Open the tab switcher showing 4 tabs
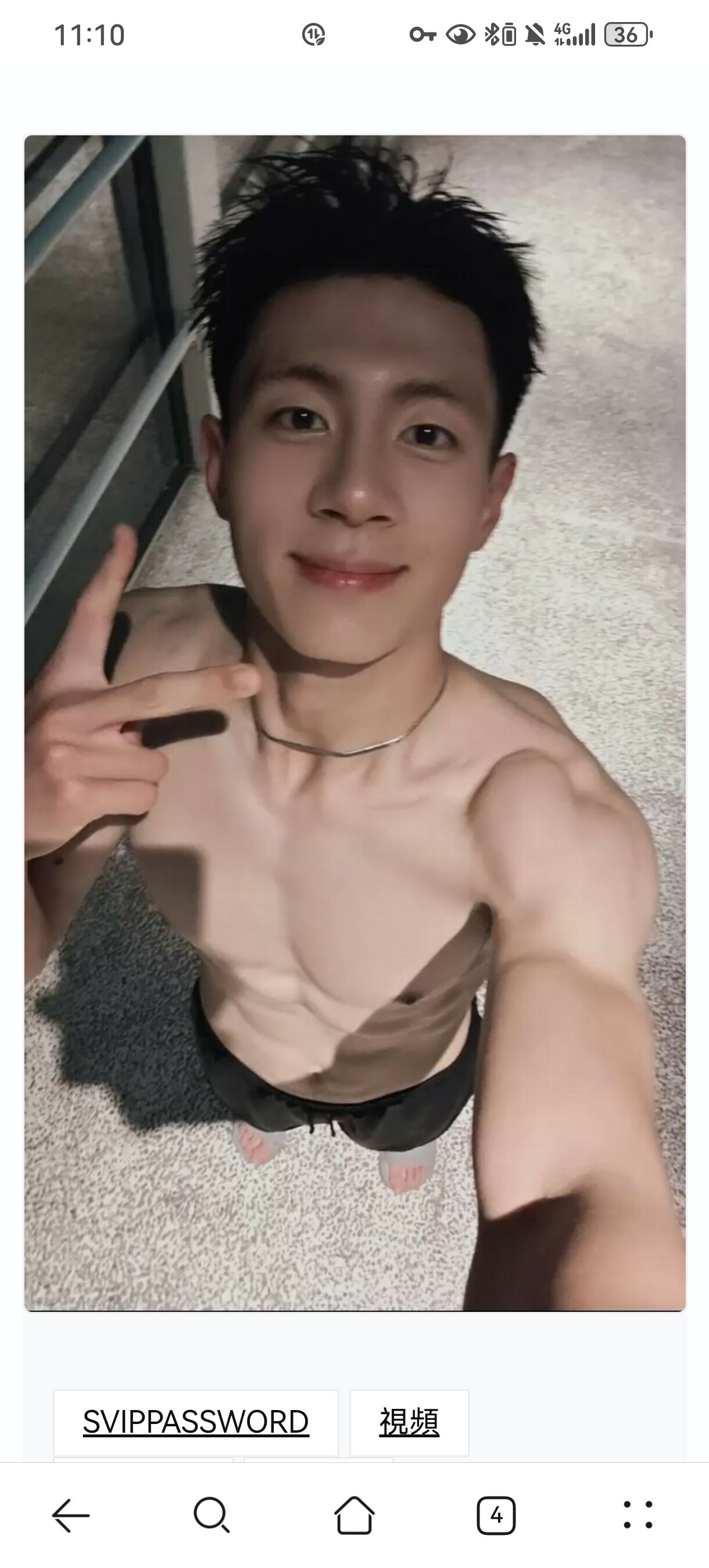The height and width of the screenshot is (1568, 709). pos(496,1515)
